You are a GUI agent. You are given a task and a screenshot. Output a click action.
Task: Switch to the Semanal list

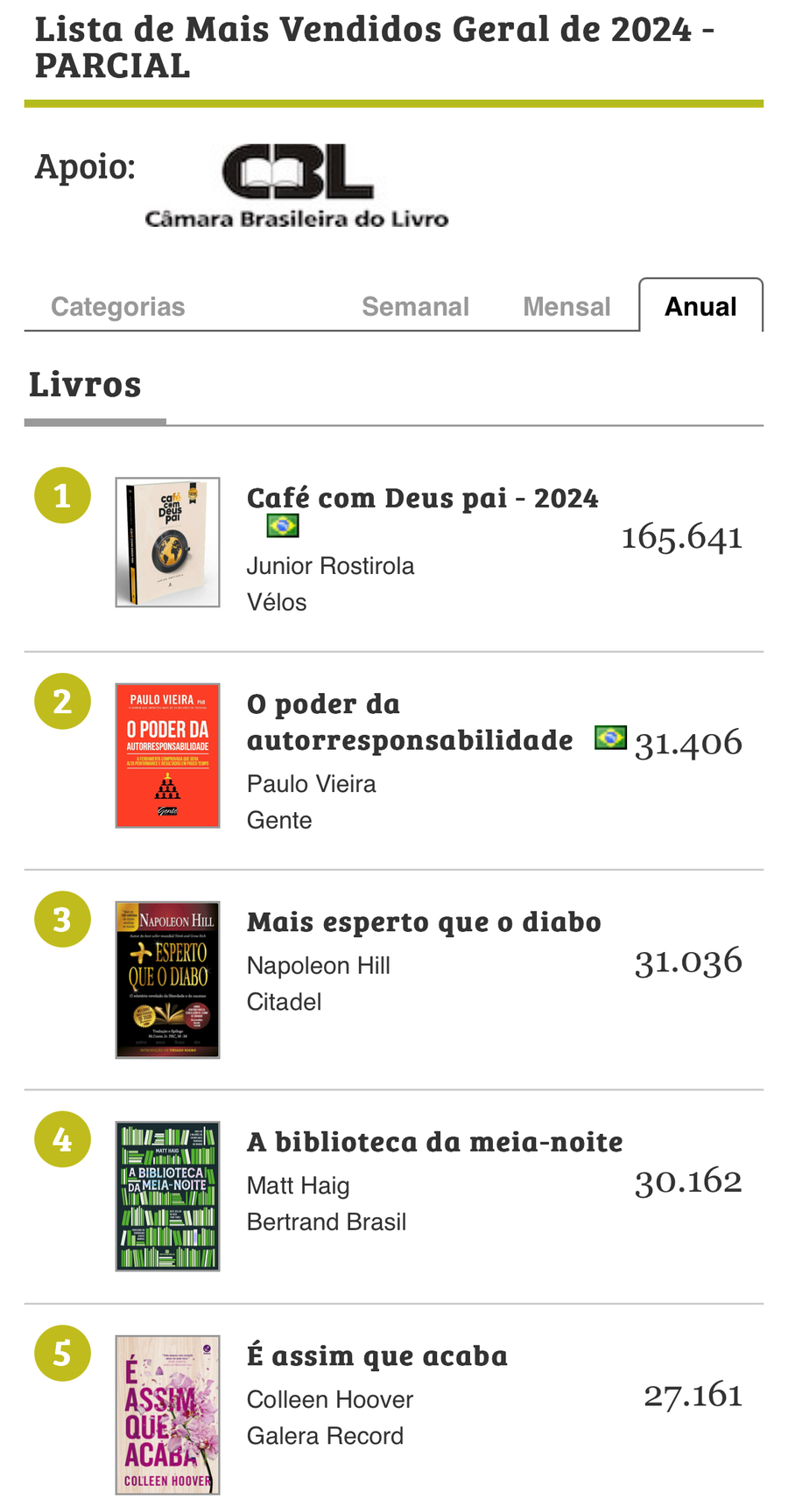pyautogui.click(x=415, y=307)
